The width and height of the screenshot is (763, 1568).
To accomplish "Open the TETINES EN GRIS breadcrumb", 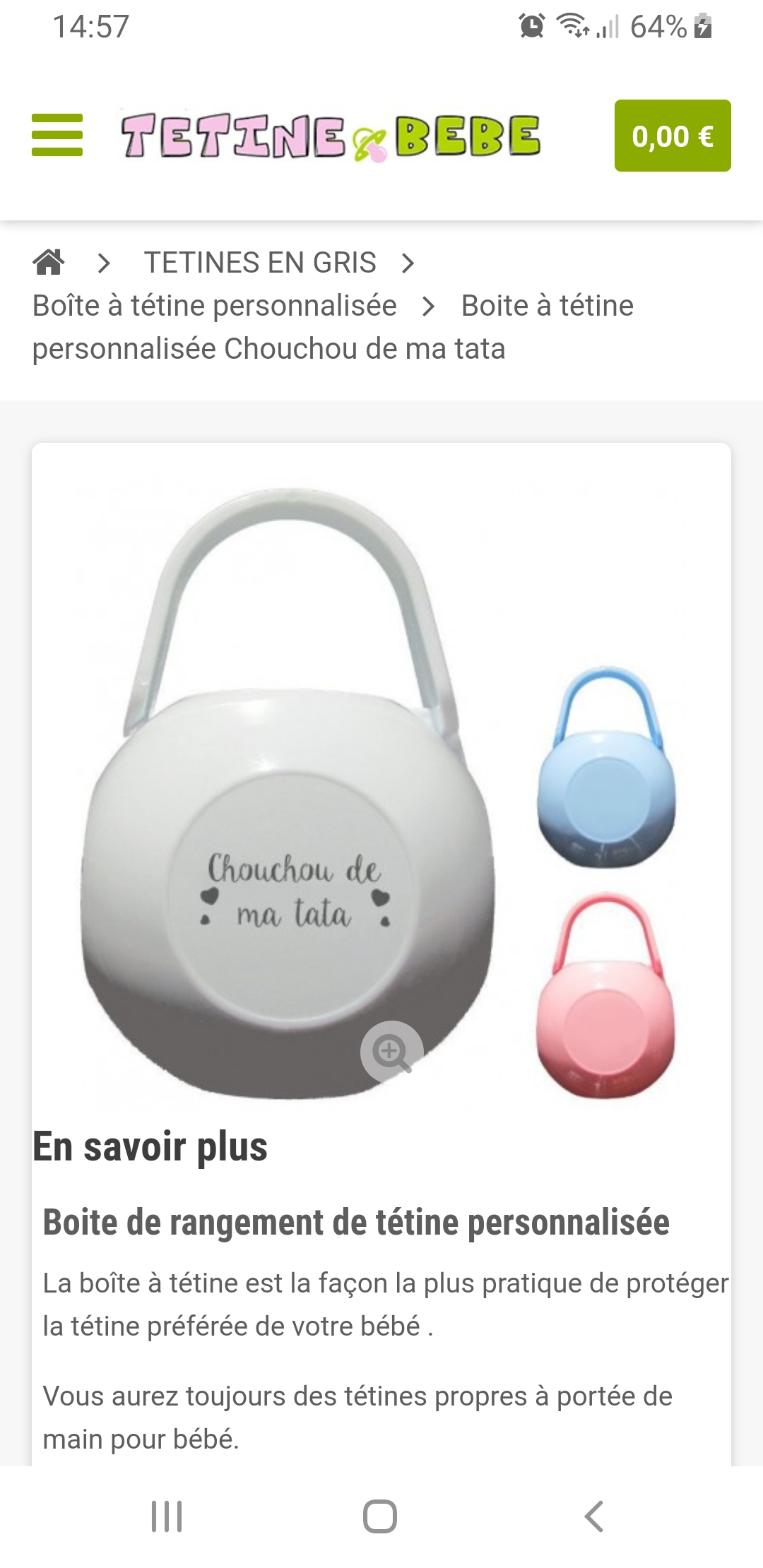I will coord(260,263).
